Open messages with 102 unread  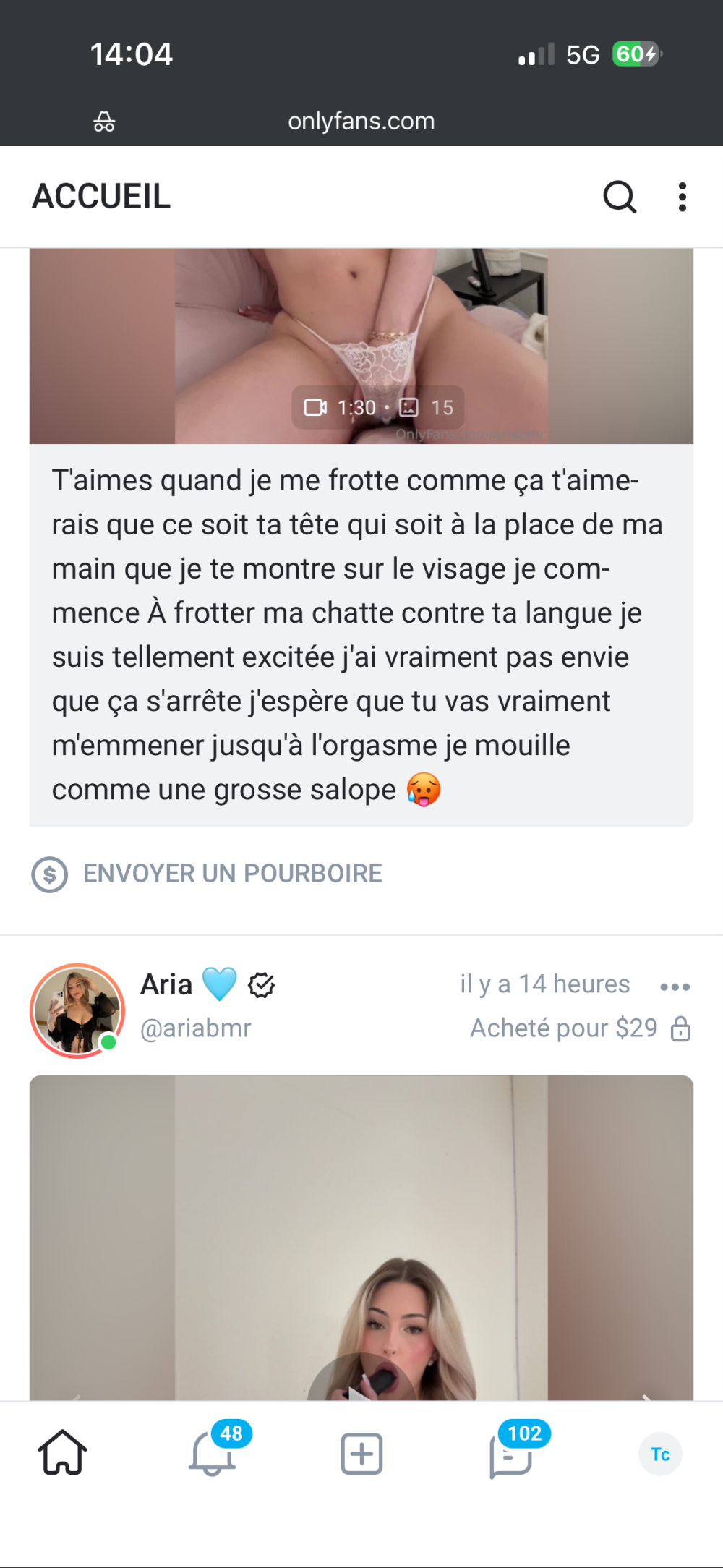tap(511, 1454)
